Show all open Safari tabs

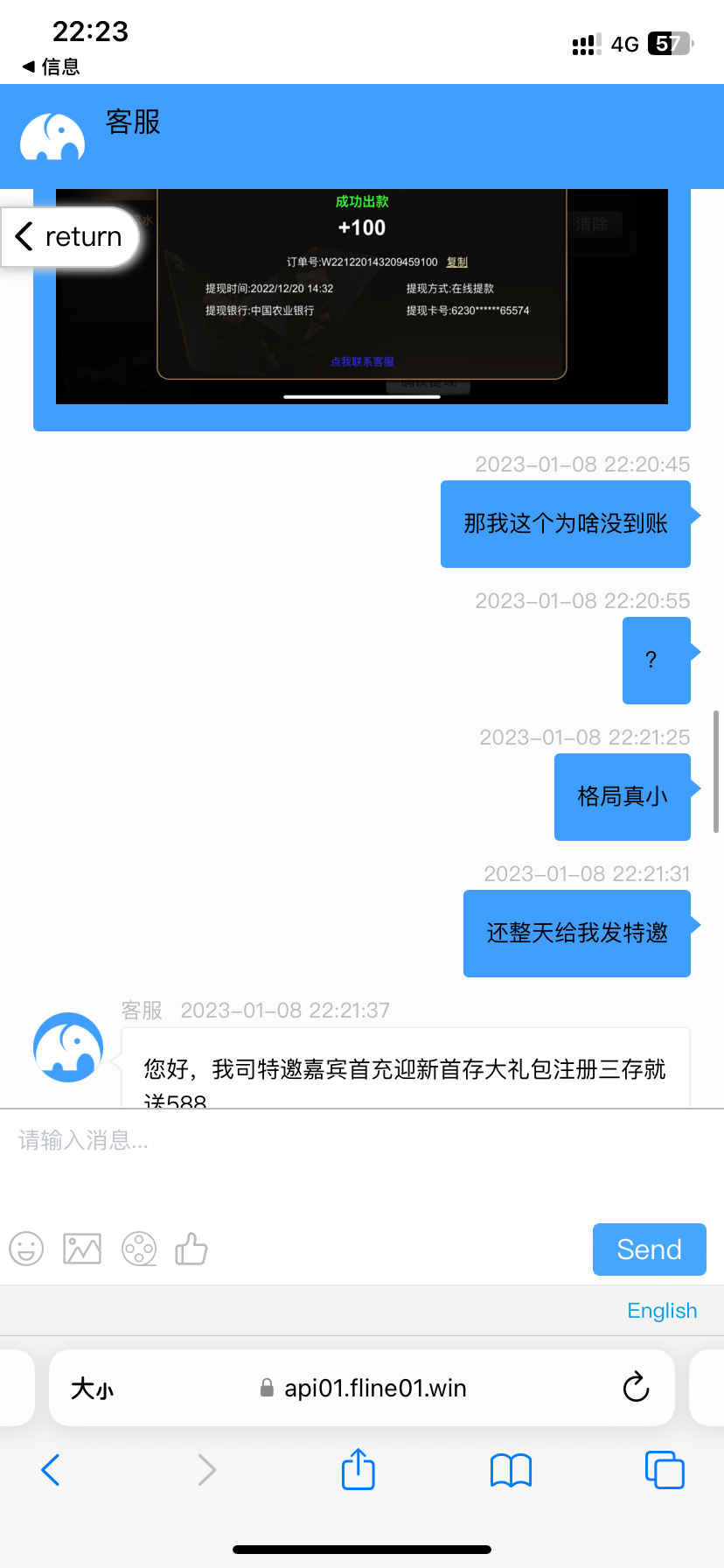665,1470
